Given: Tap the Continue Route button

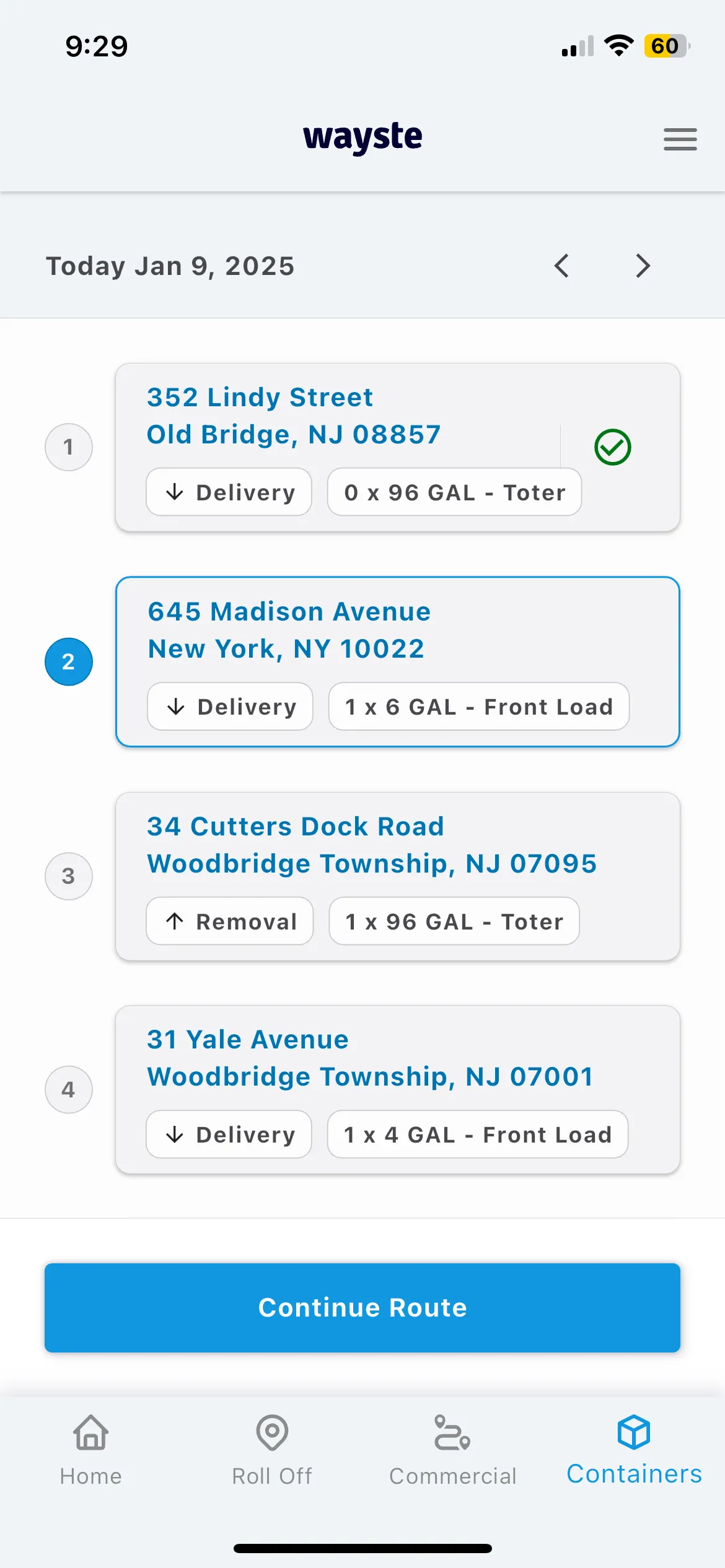Looking at the screenshot, I should coord(362,1307).
